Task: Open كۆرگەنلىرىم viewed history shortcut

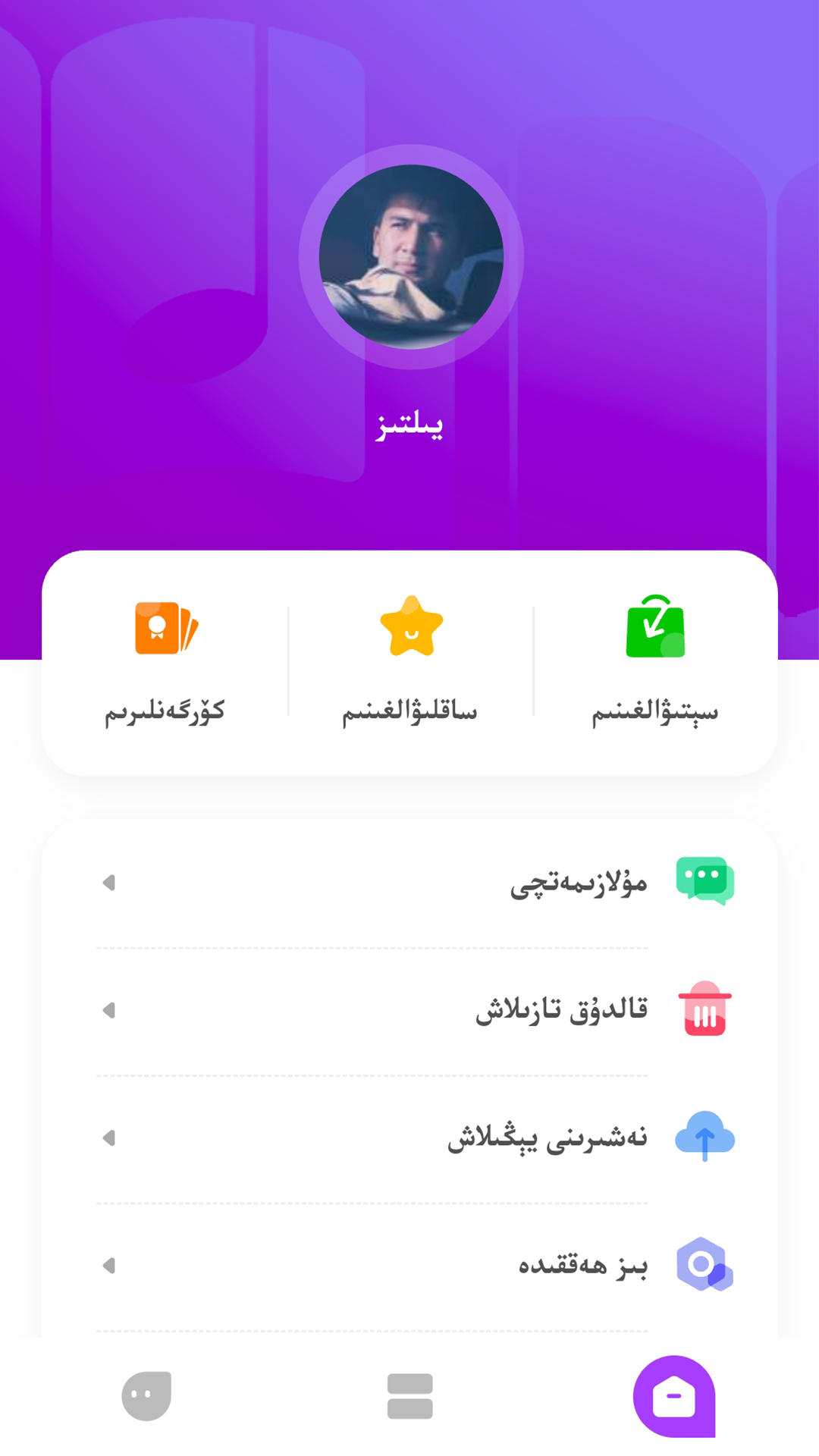Action: pos(165,661)
